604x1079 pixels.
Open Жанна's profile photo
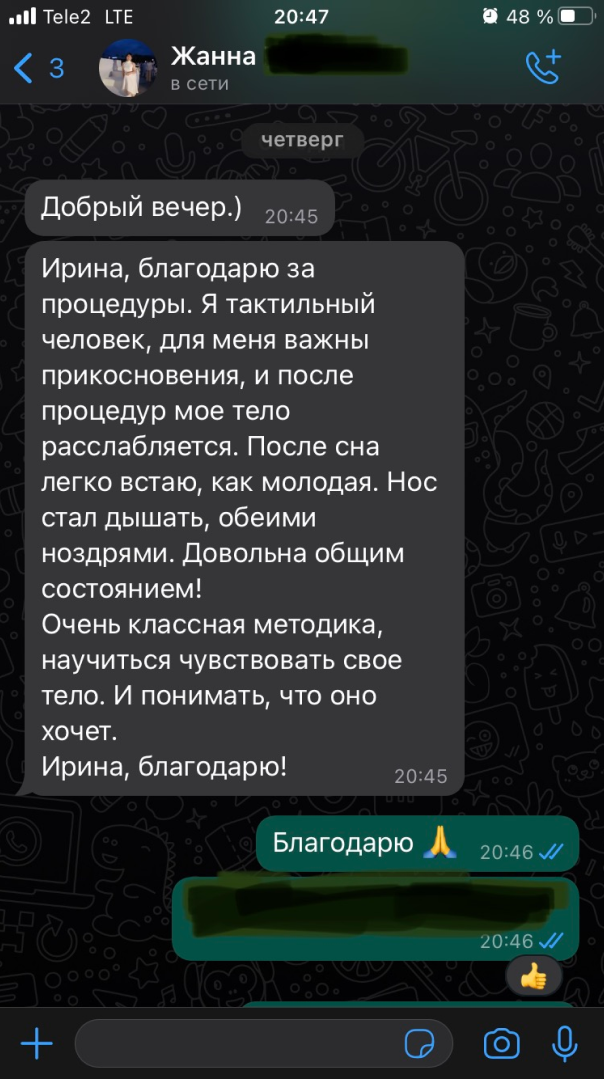coord(125,68)
